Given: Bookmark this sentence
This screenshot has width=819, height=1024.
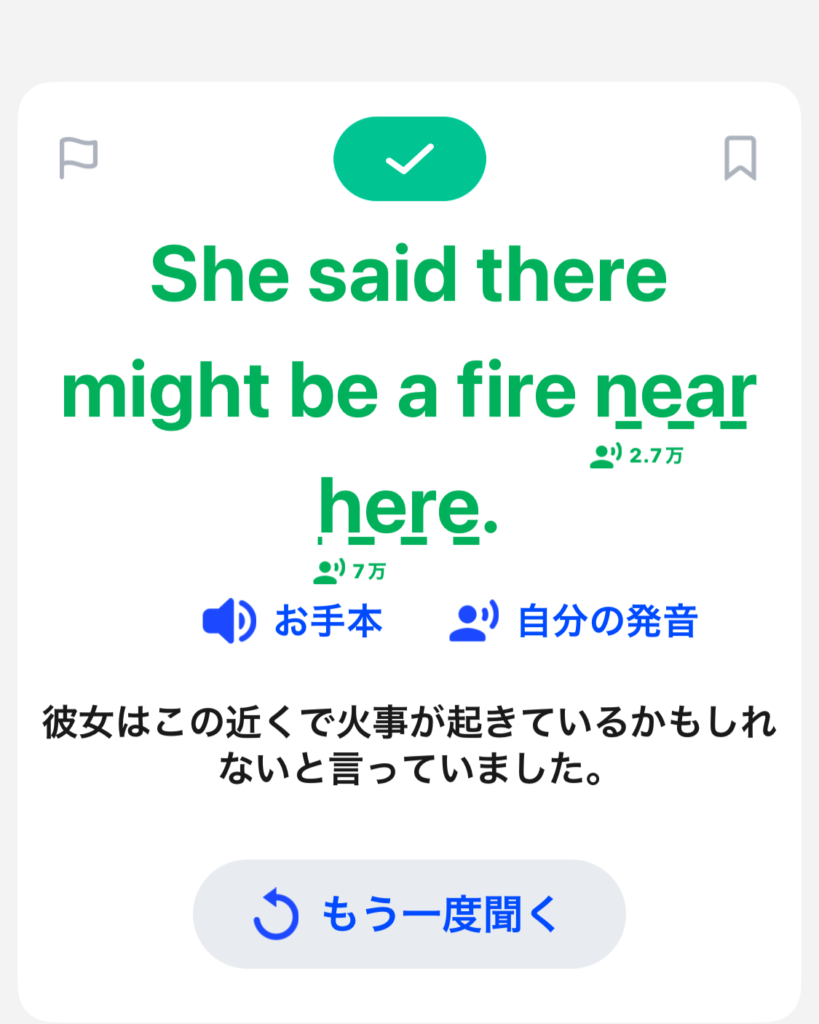Looking at the screenshot, I should click(x=740, y=158).
